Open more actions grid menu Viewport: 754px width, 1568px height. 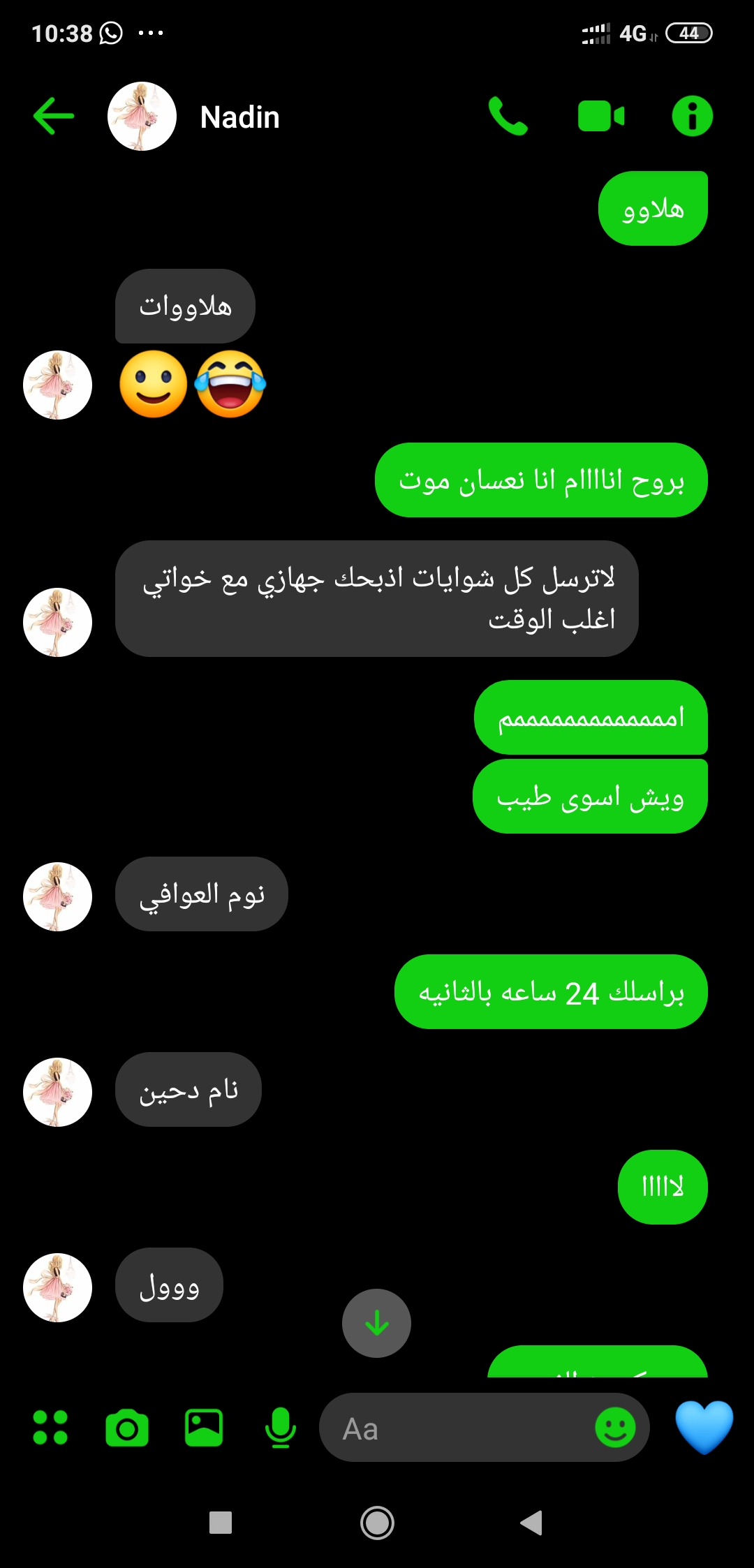coord(50,1428)
